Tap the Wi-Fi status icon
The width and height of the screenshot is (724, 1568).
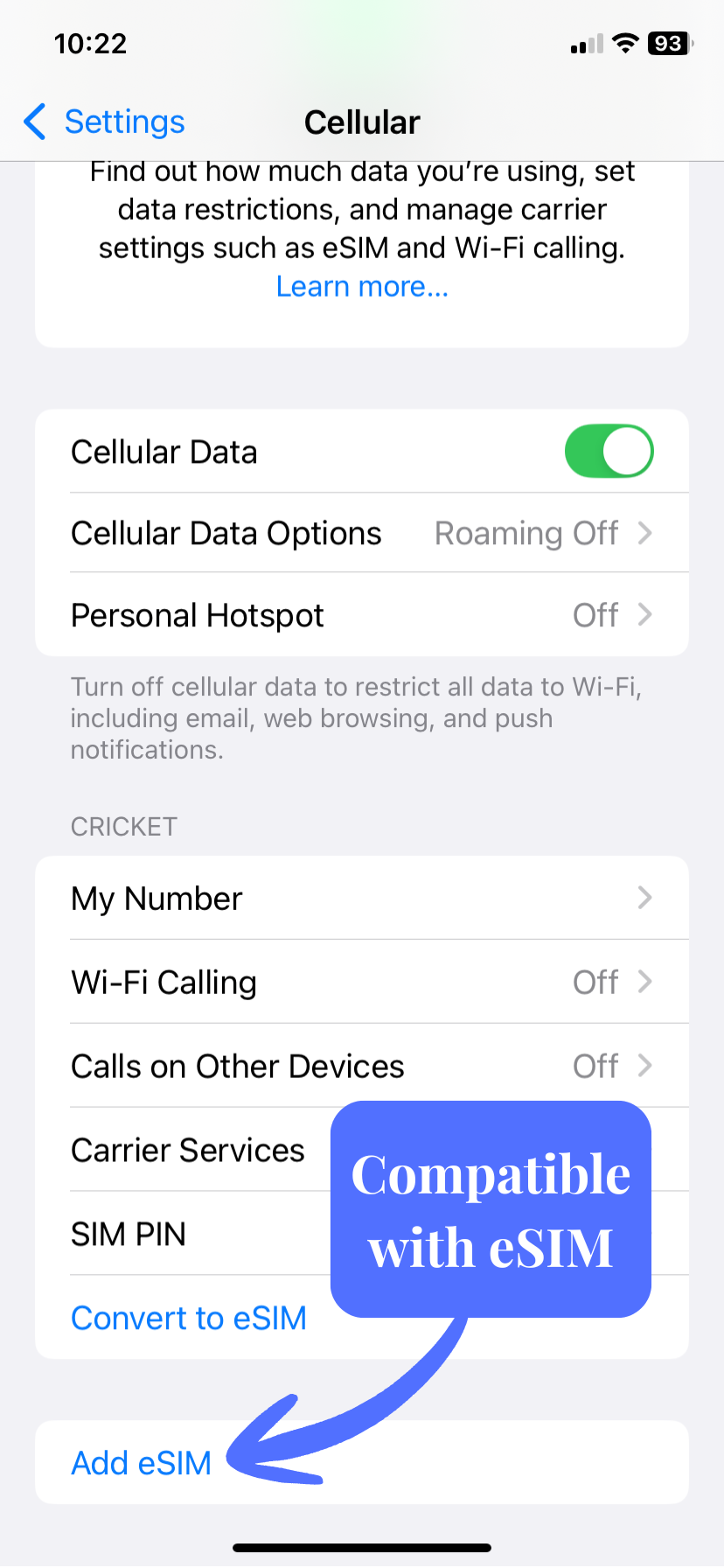pos(626,43)
